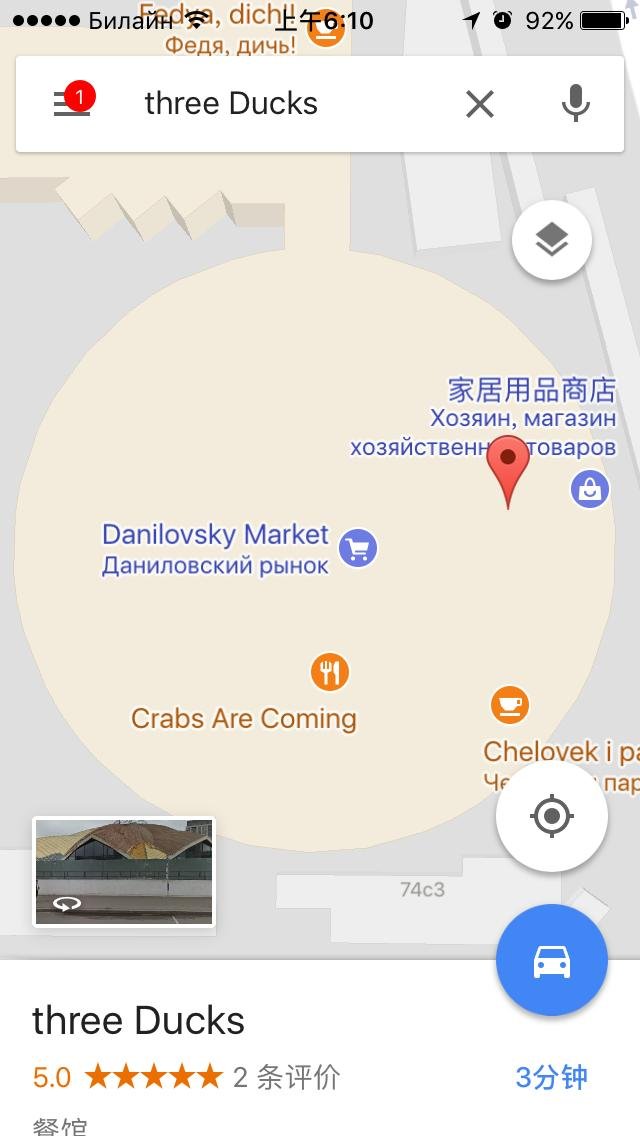
Task: Select Crabs Are Coming restaurant pin
Action: coord(330,671)
